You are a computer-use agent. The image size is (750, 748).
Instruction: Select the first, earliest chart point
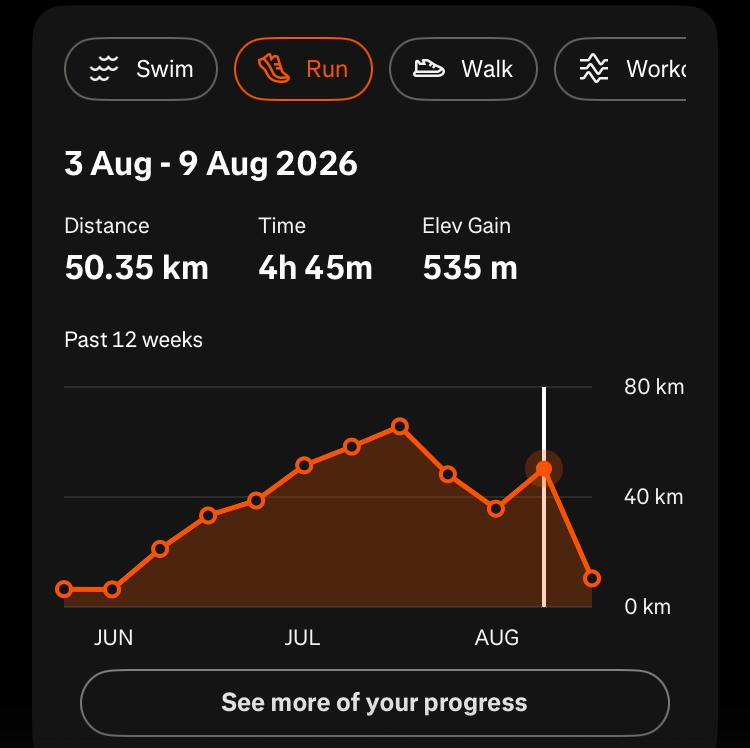coord(64,589)
